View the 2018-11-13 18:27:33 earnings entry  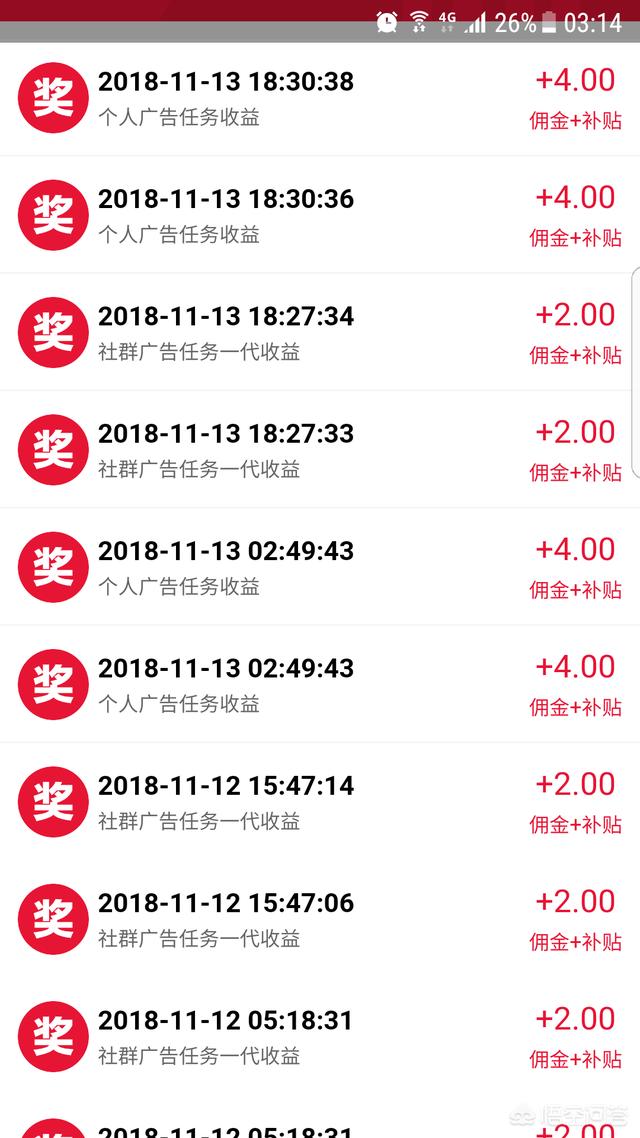320,449
